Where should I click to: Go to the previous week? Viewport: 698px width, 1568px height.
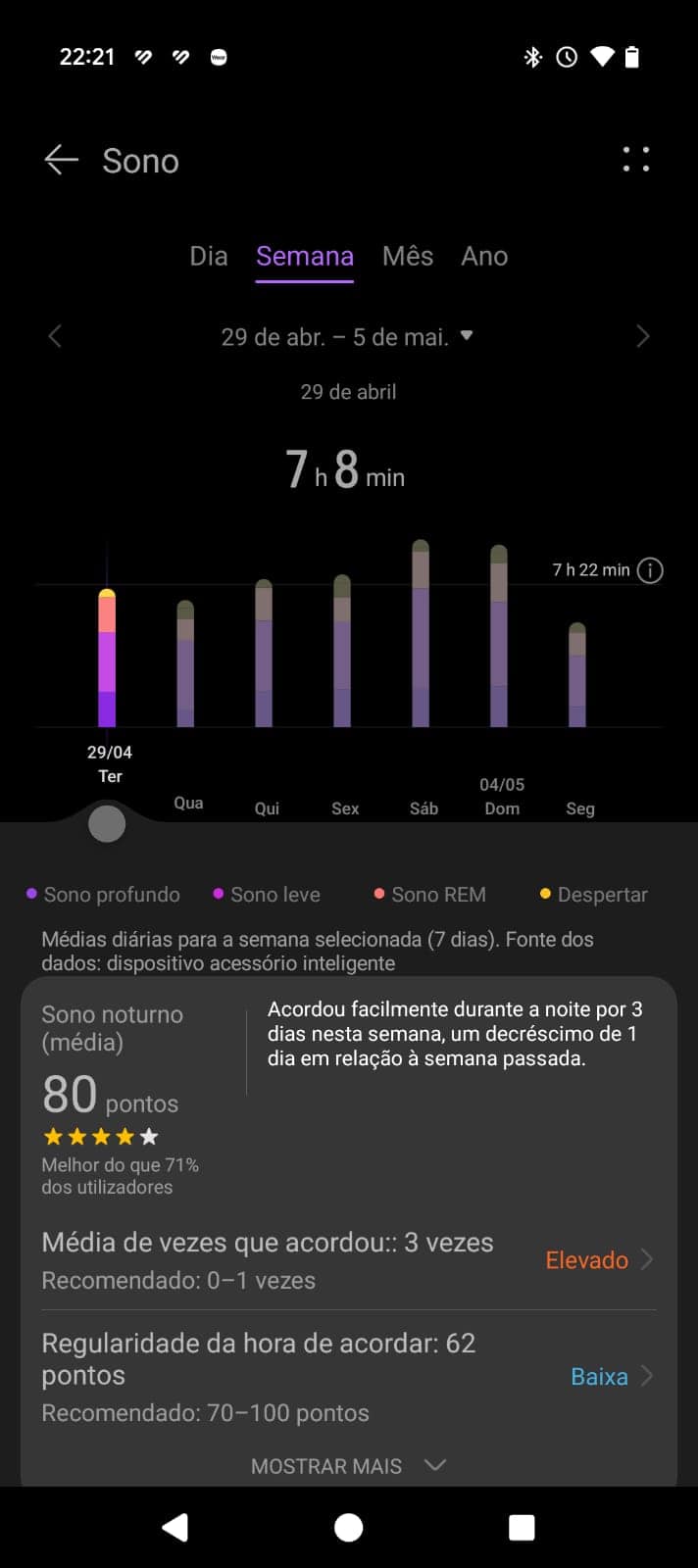(55, 337)
